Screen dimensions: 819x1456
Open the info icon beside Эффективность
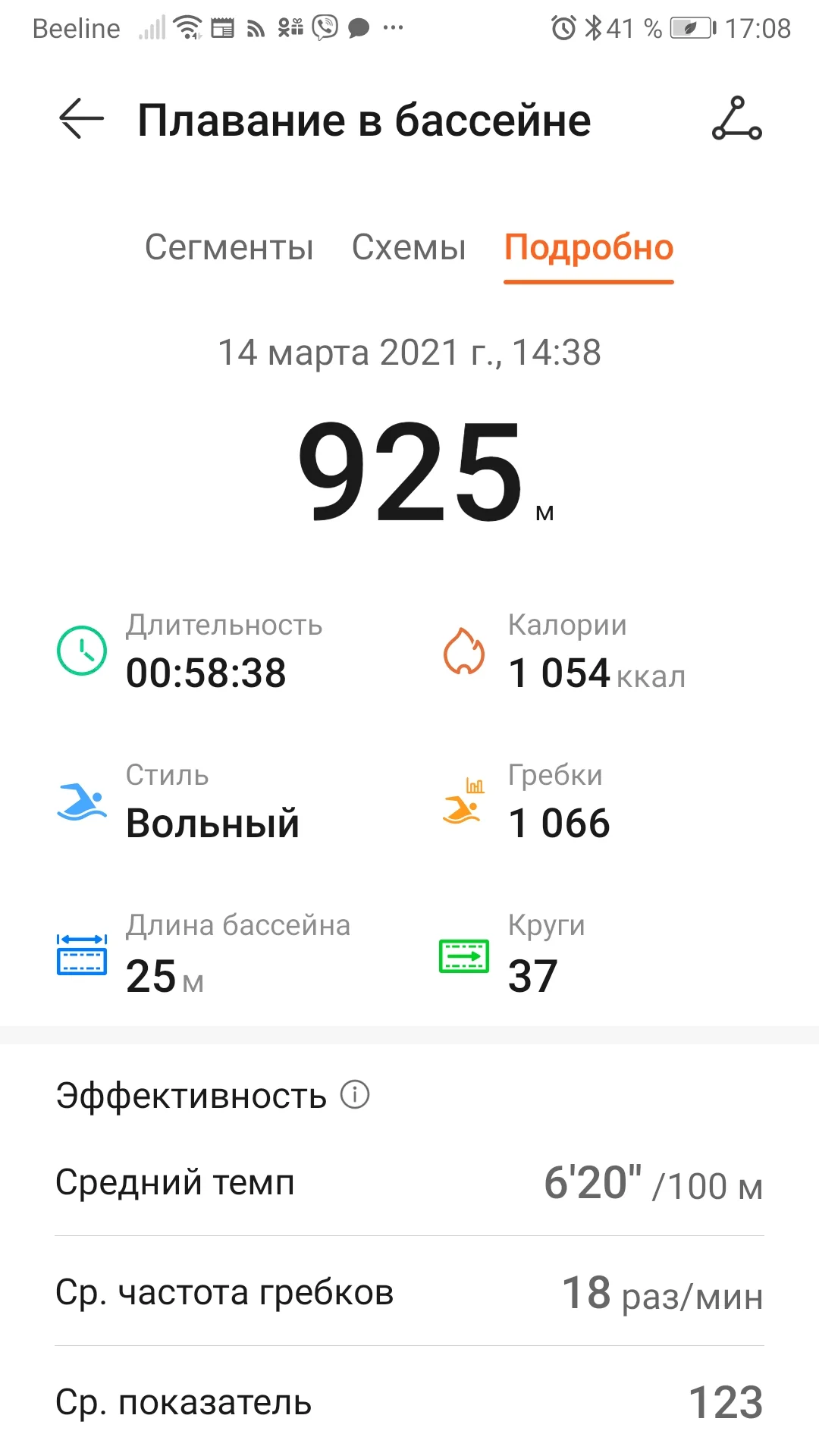[353, 1094]
